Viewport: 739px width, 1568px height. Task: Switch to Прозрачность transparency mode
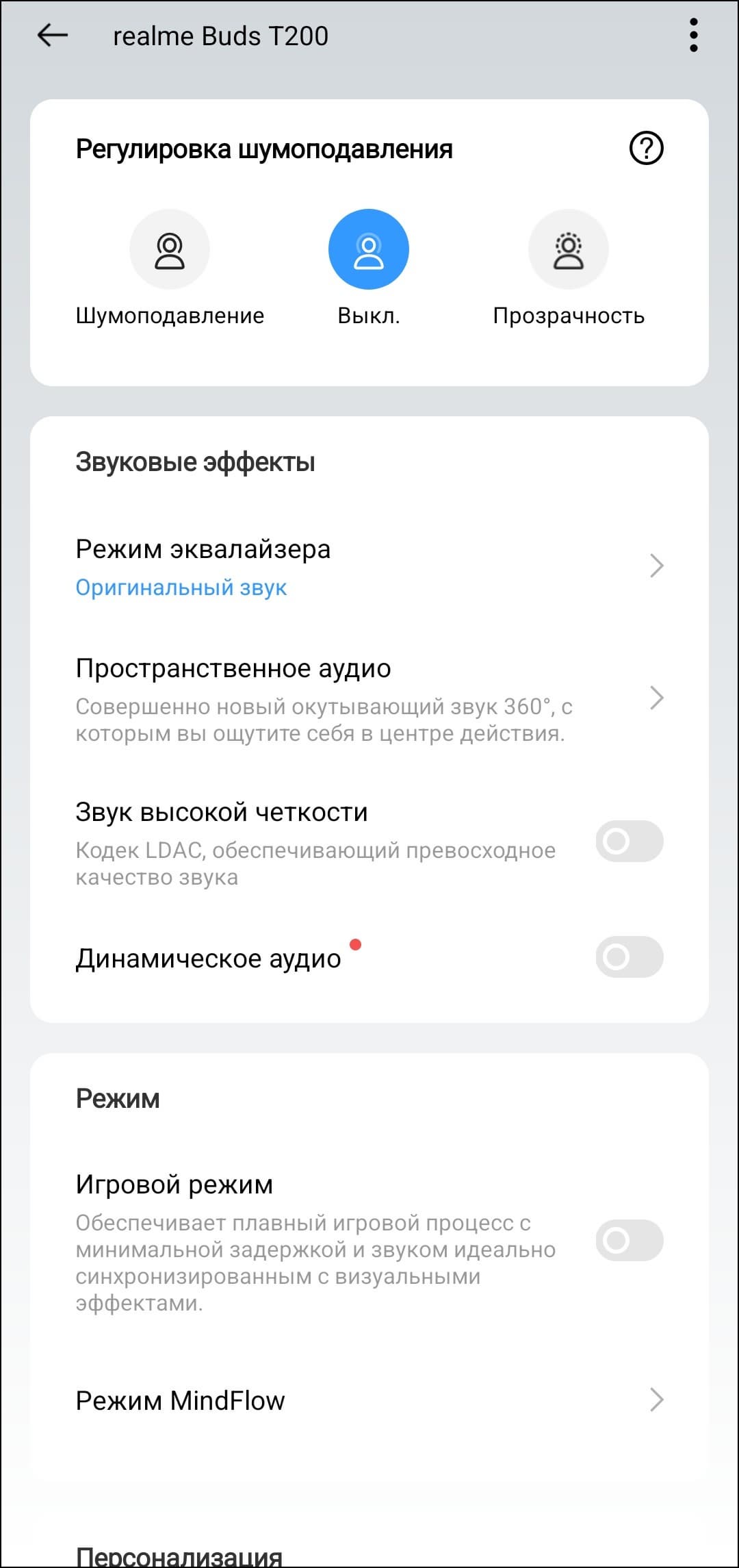coord(568,251)
